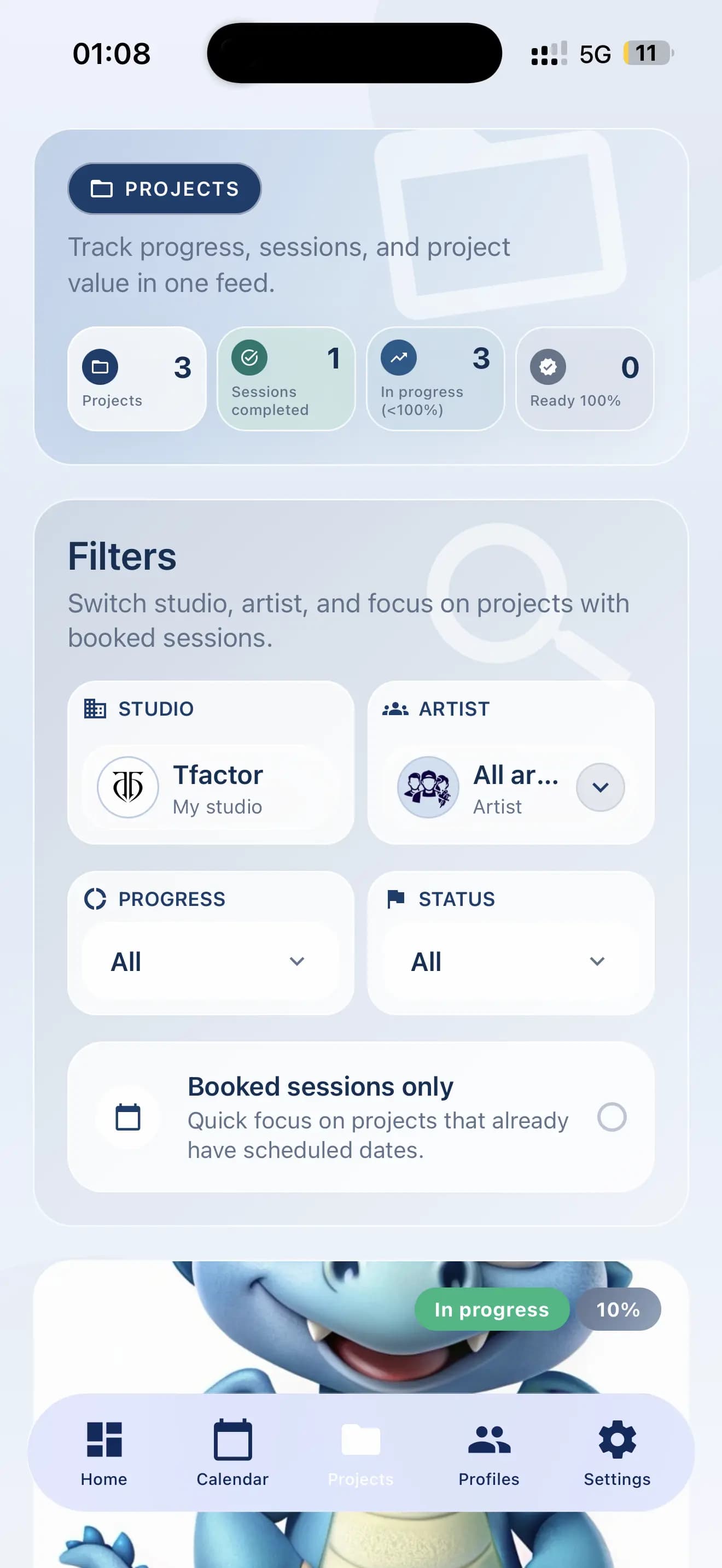
Task: Open the Settings tab
Action: [x=618, y=1454]
